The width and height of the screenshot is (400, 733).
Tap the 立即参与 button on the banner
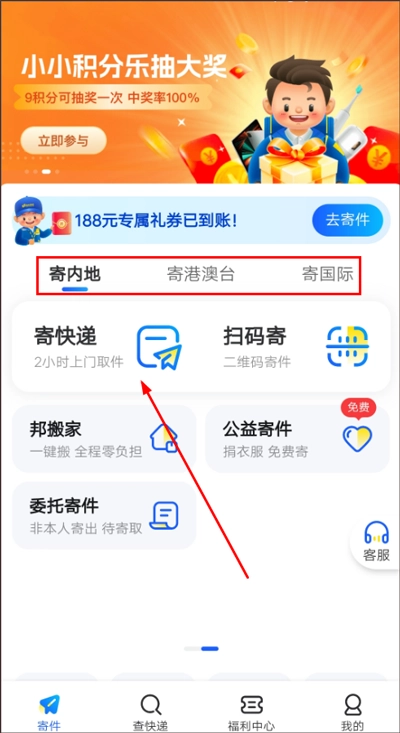(64, 141)
